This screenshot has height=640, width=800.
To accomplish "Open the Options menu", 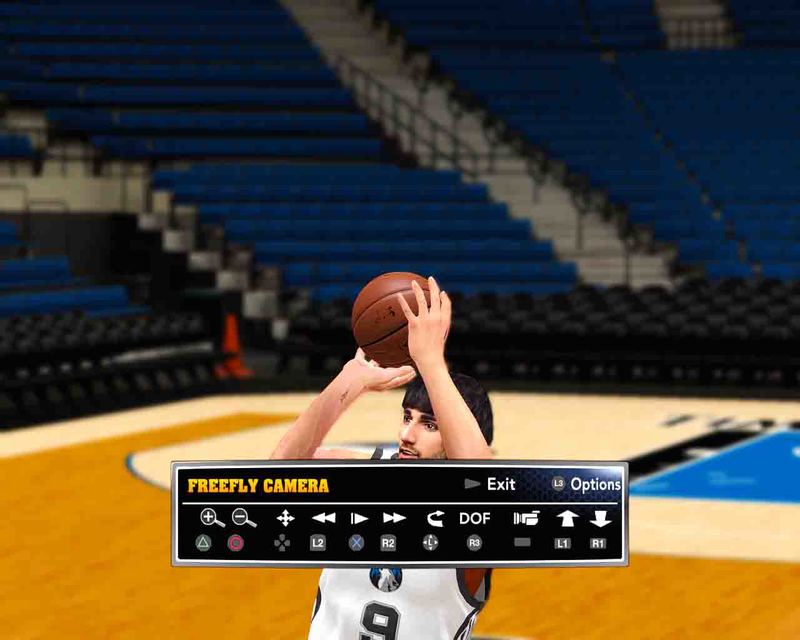I will coord(587,484).
